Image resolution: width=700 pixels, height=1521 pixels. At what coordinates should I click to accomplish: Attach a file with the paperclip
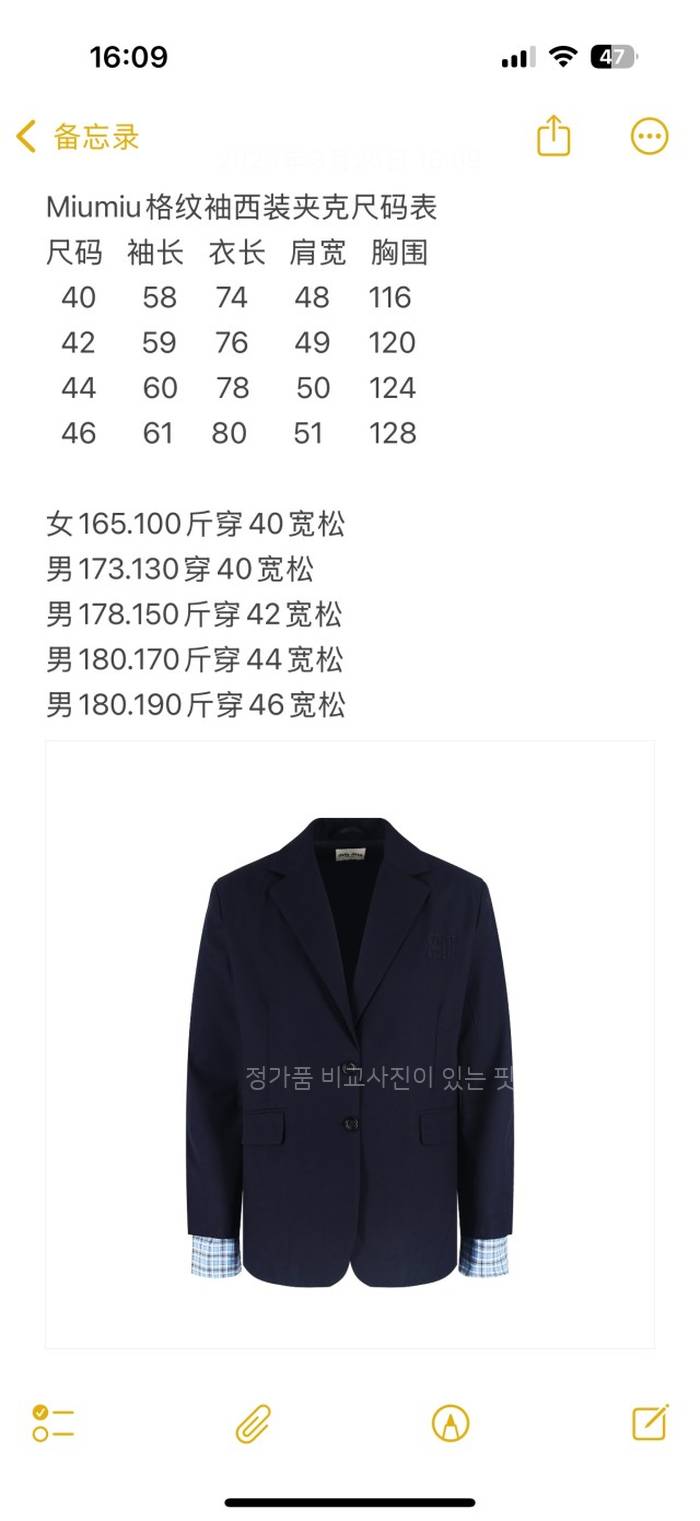(x=253, y=1423)
